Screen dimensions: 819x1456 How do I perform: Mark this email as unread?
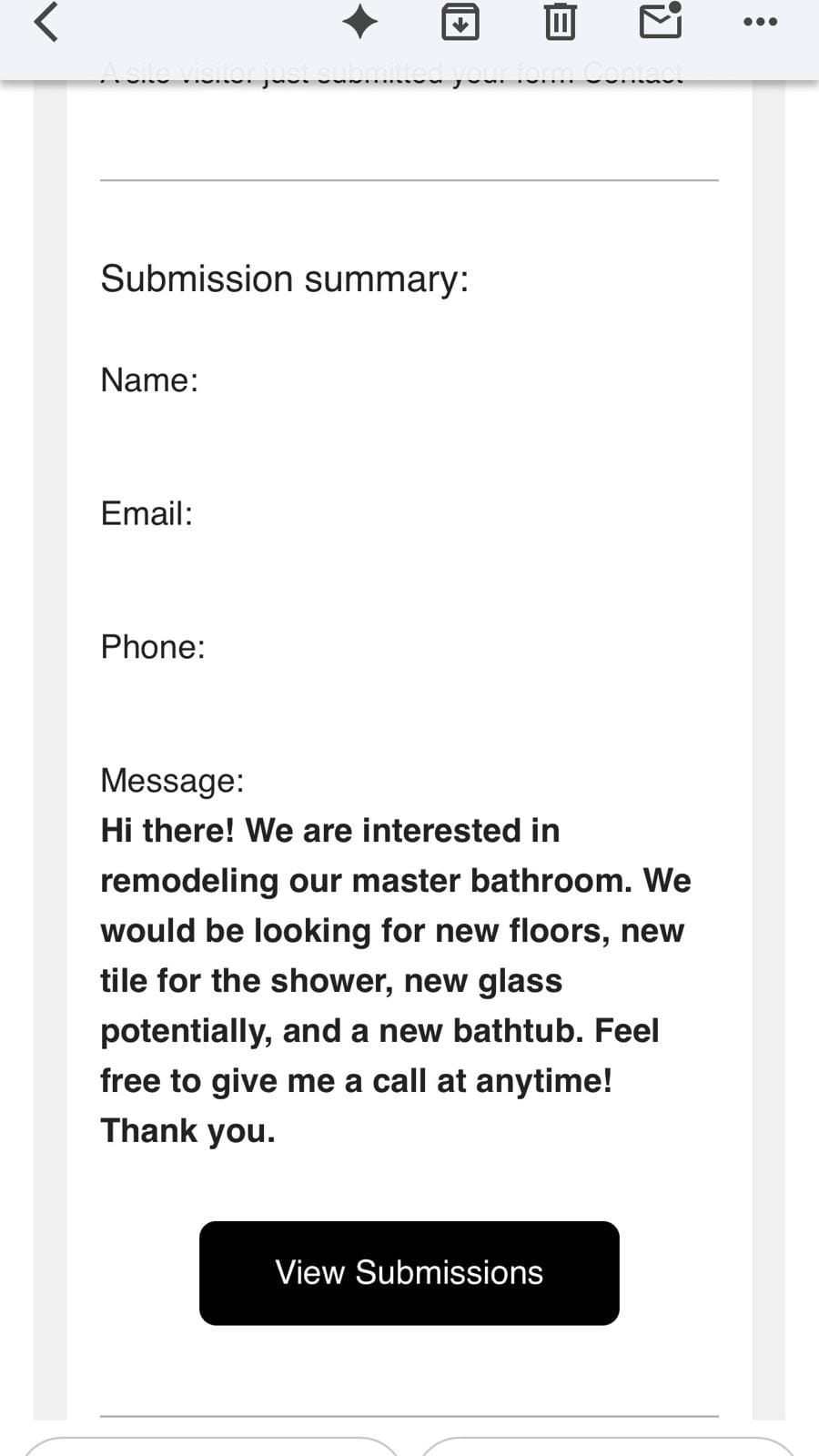[x=661, y=21]
